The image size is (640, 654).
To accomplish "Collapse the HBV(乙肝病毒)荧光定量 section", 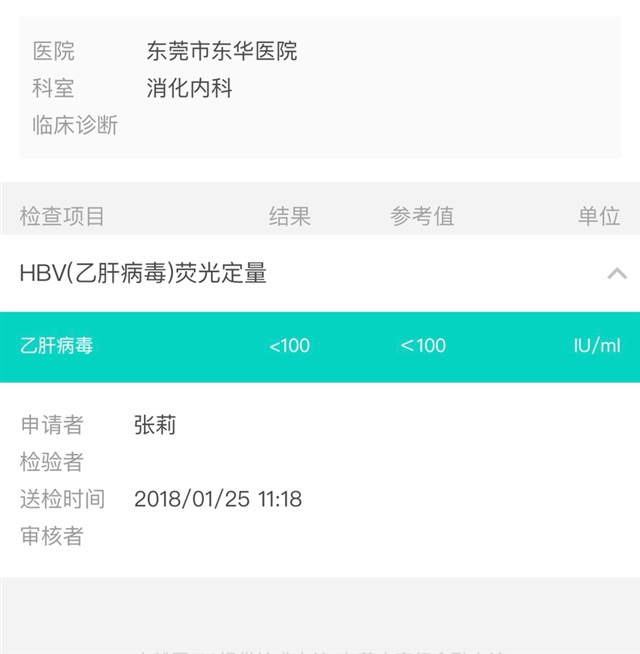I will tap(617, 273).
